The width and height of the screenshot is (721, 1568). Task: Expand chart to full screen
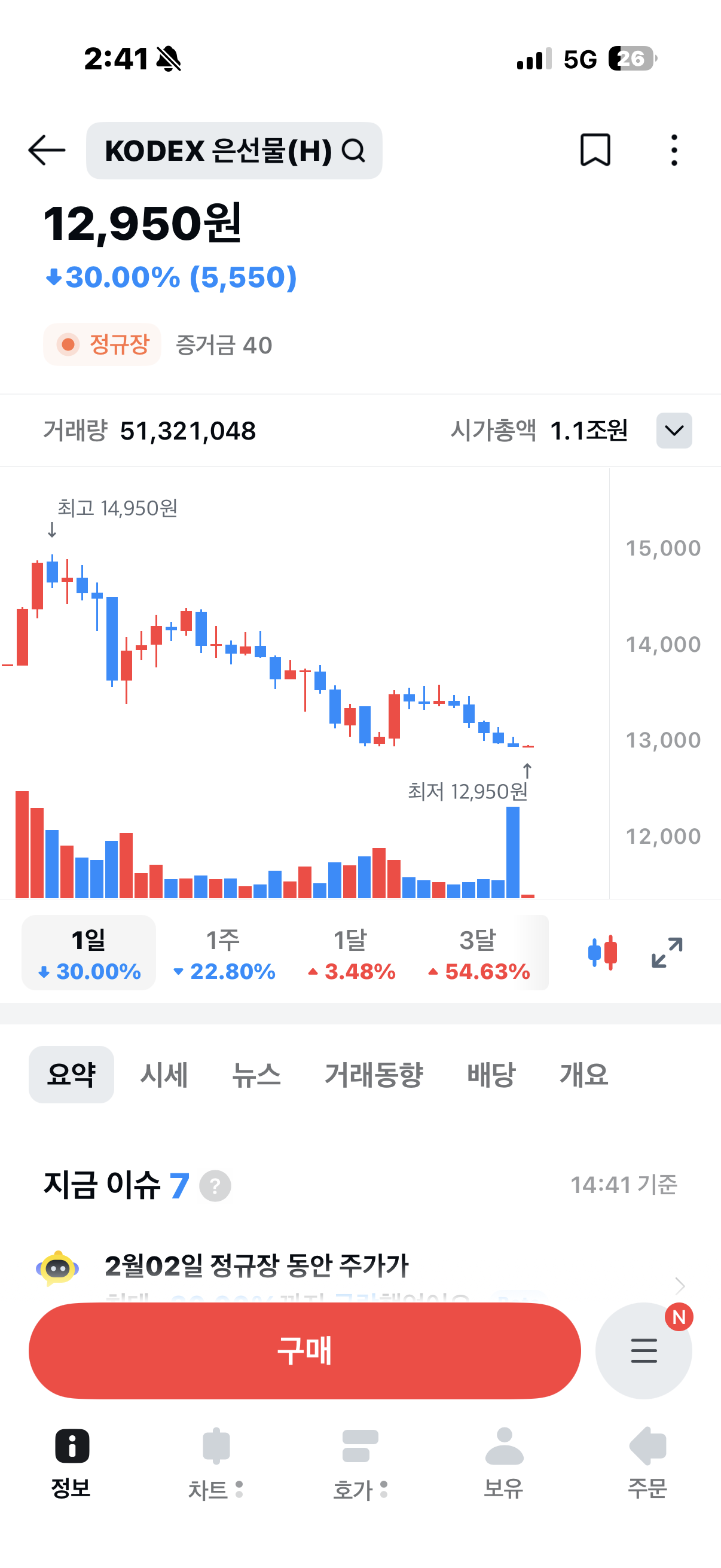tap(666, 953)
